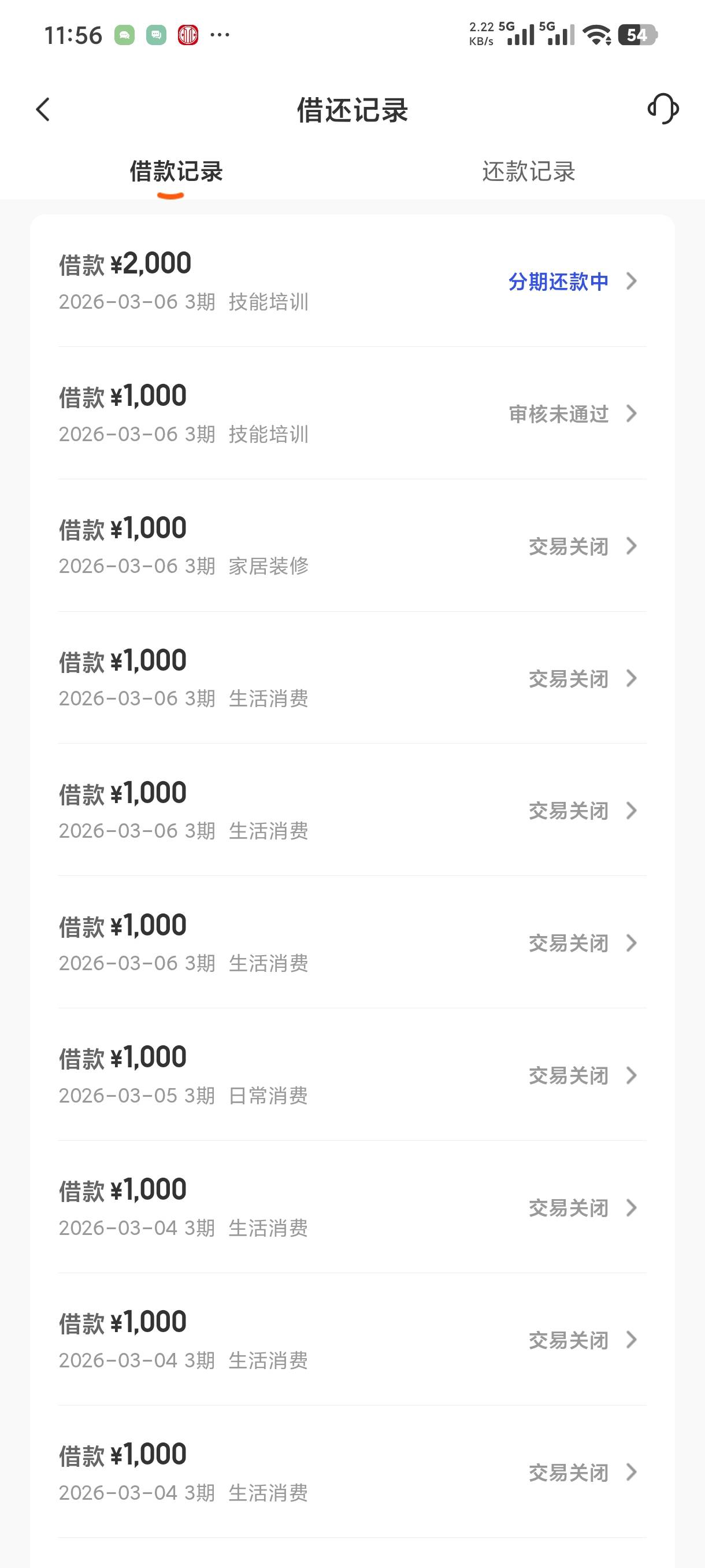This screenshot has width=705, height=1568.
Task: Open the 家居装修 loan record
Action: click(351, 546)
